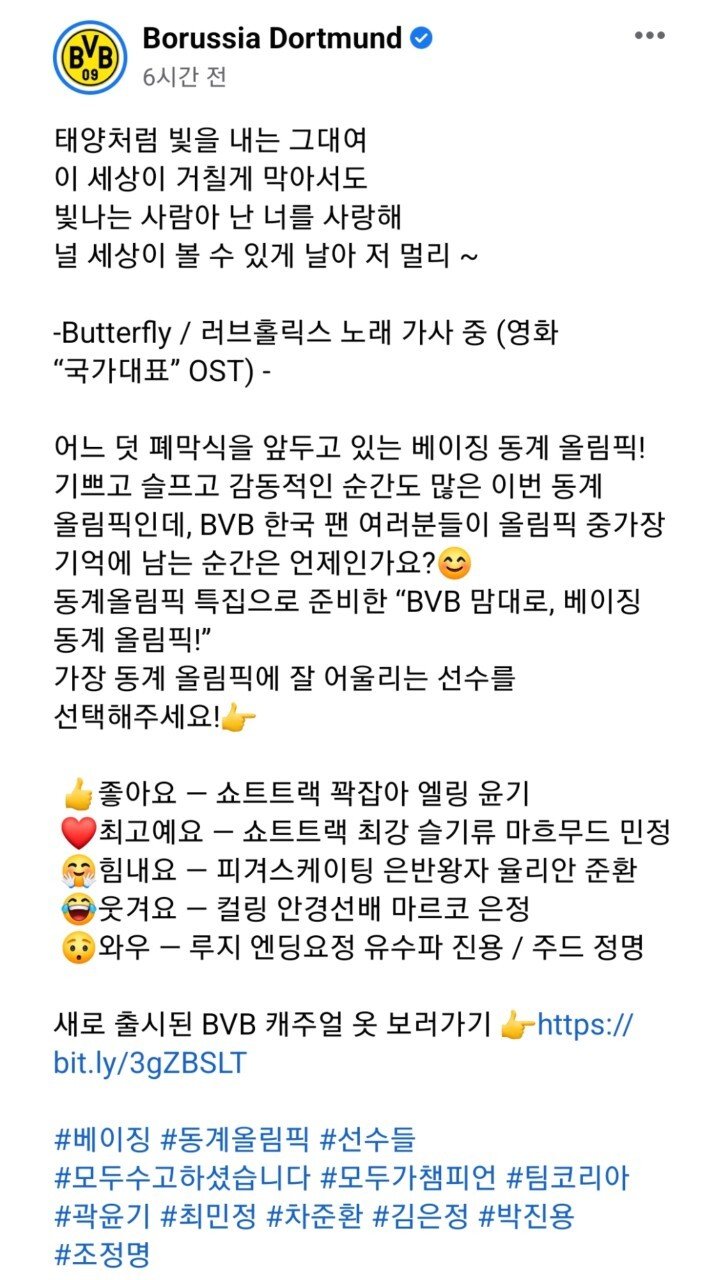This screenshot has height=1280, width=720.
Task: Open the Borussia Dortmund page name
Action: coord(272,39)
